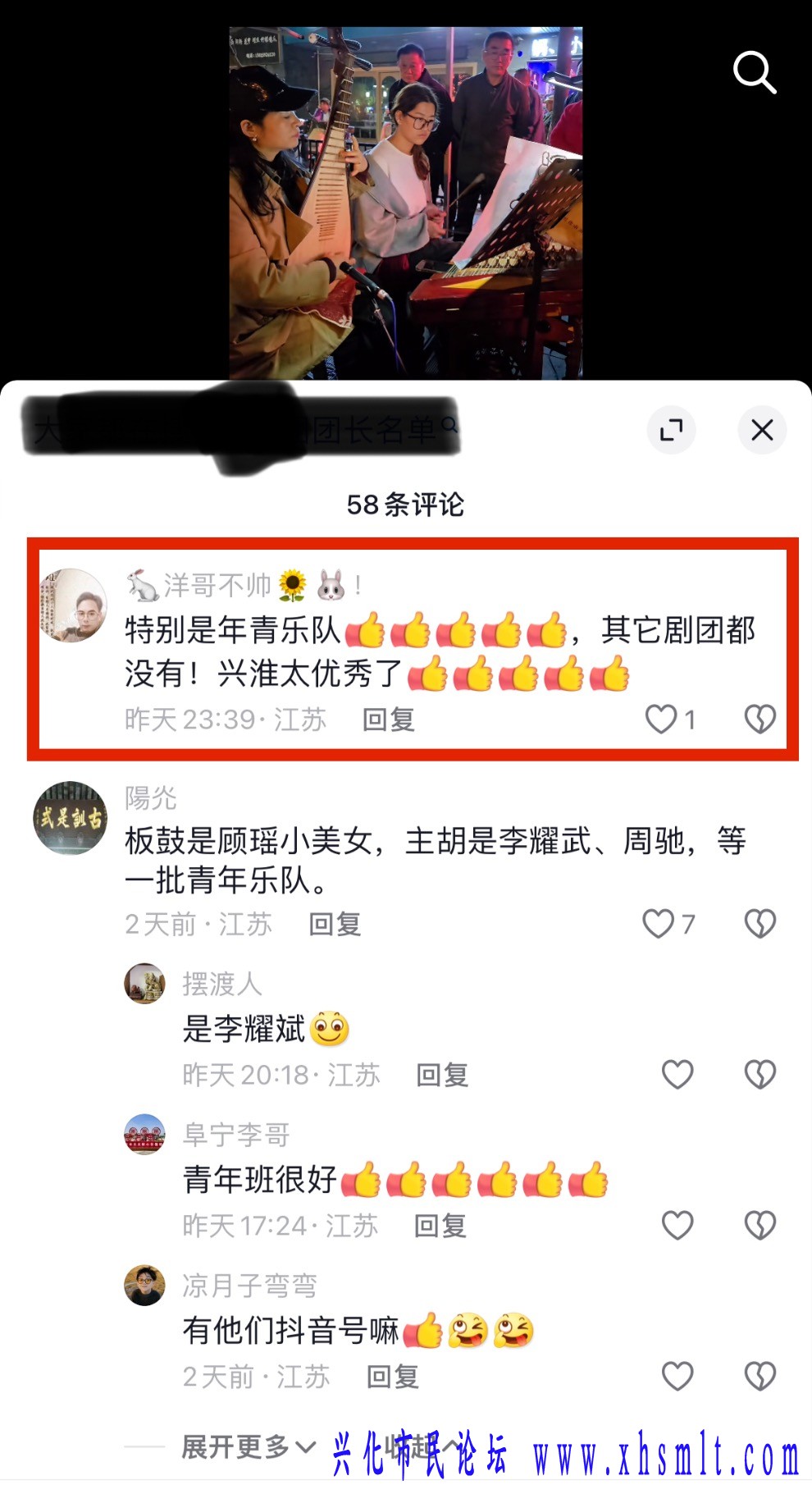Reply to 洋哥不帅's comment
Viewport: 812px width, 1494px height.
tap(389, 720)
